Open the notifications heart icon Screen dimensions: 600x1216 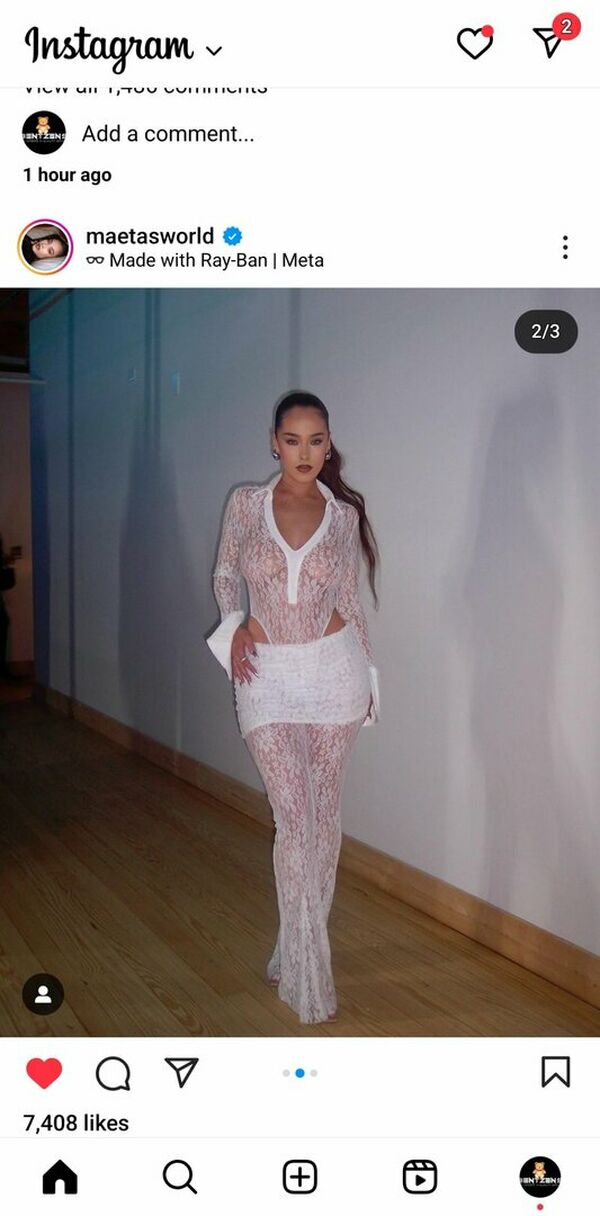473,43
